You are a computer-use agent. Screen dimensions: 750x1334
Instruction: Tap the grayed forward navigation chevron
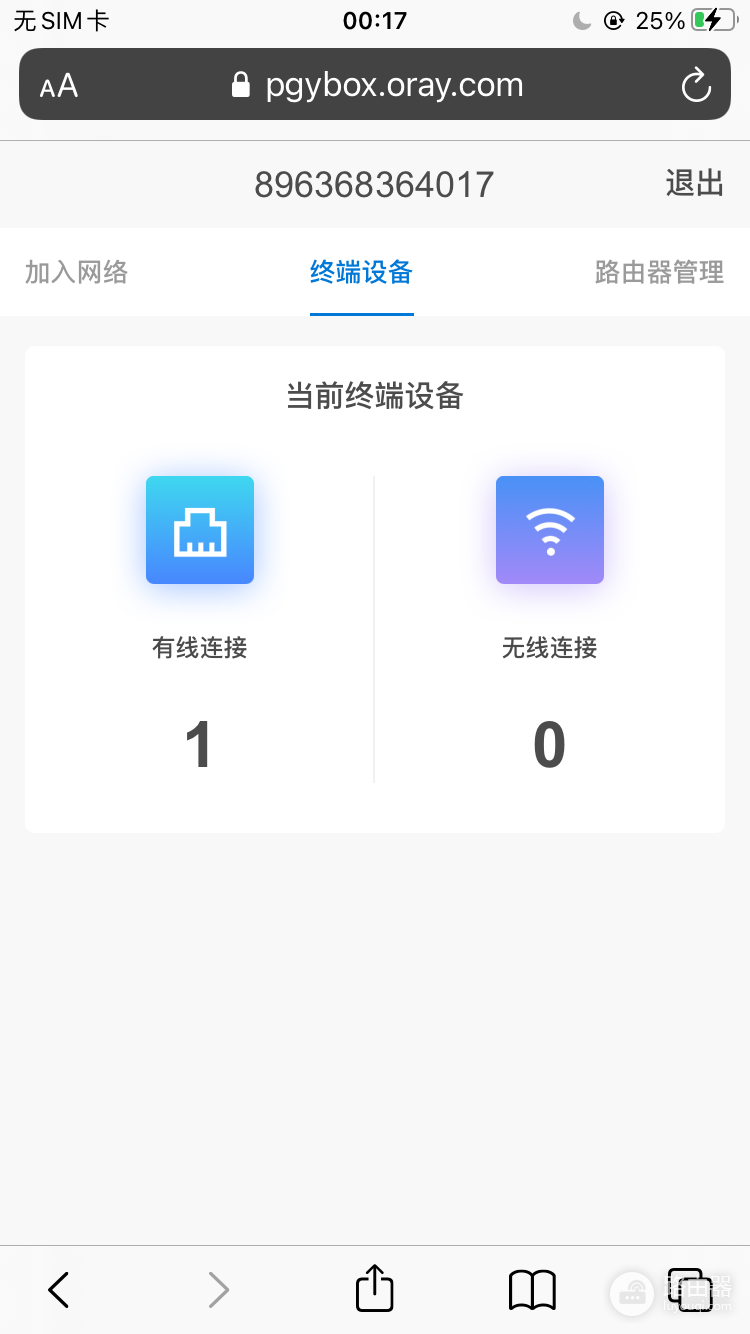pyautogui.click(x=218, y=1289)
